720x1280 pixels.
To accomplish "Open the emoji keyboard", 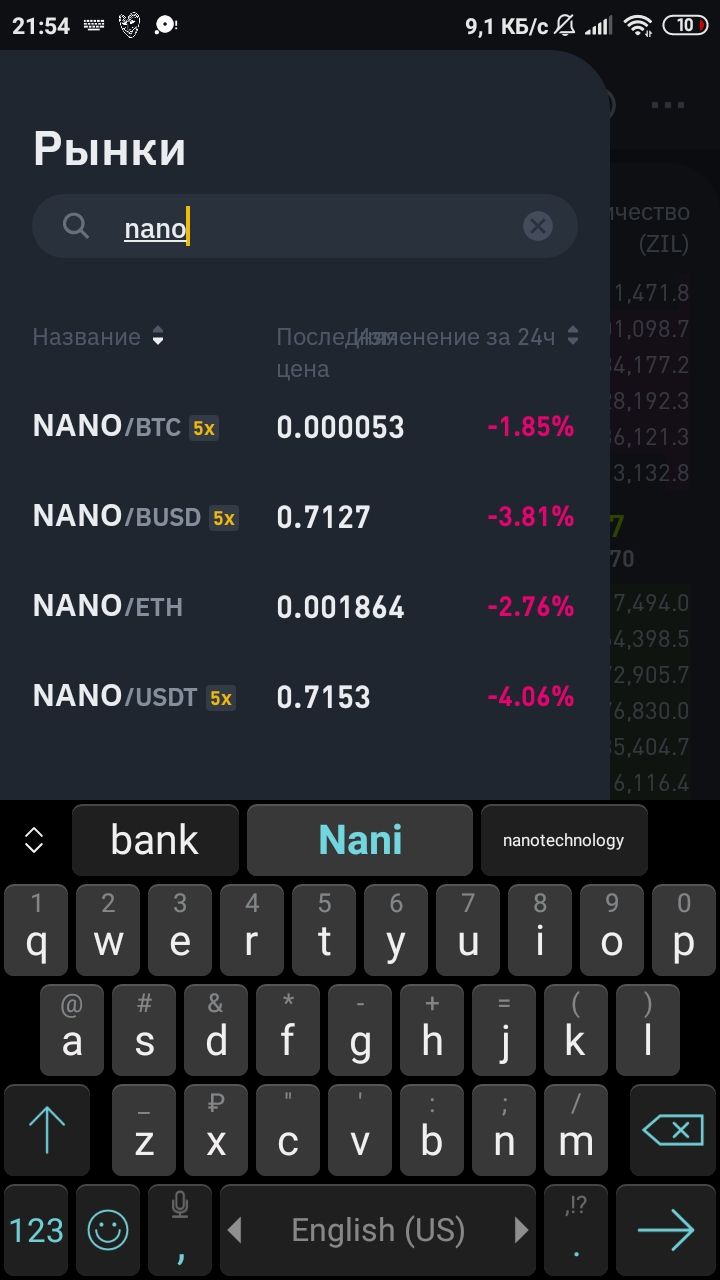I will [x=107, y=1230].
